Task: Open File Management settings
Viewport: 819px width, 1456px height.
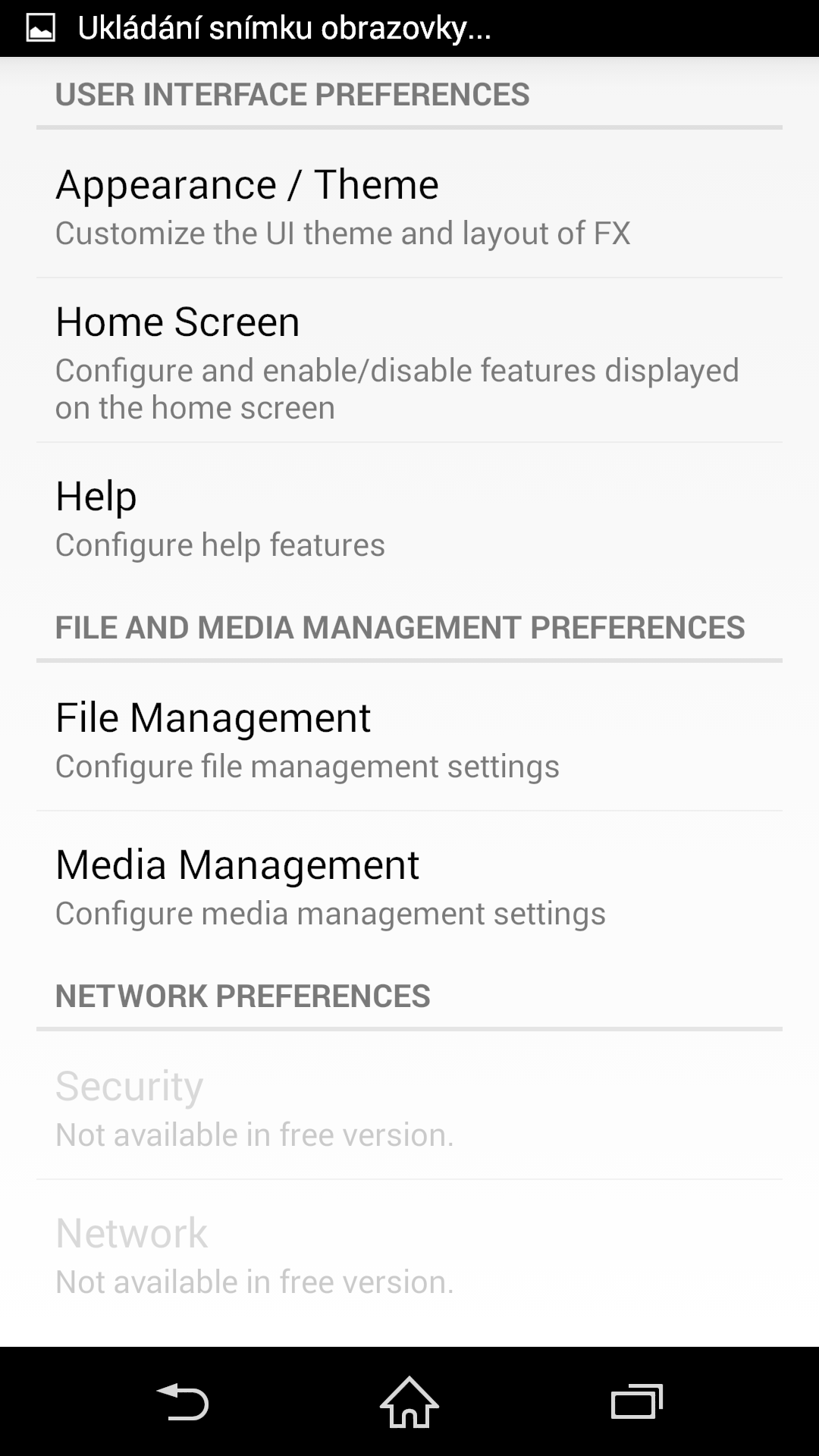Action: (x=409, y=738)
